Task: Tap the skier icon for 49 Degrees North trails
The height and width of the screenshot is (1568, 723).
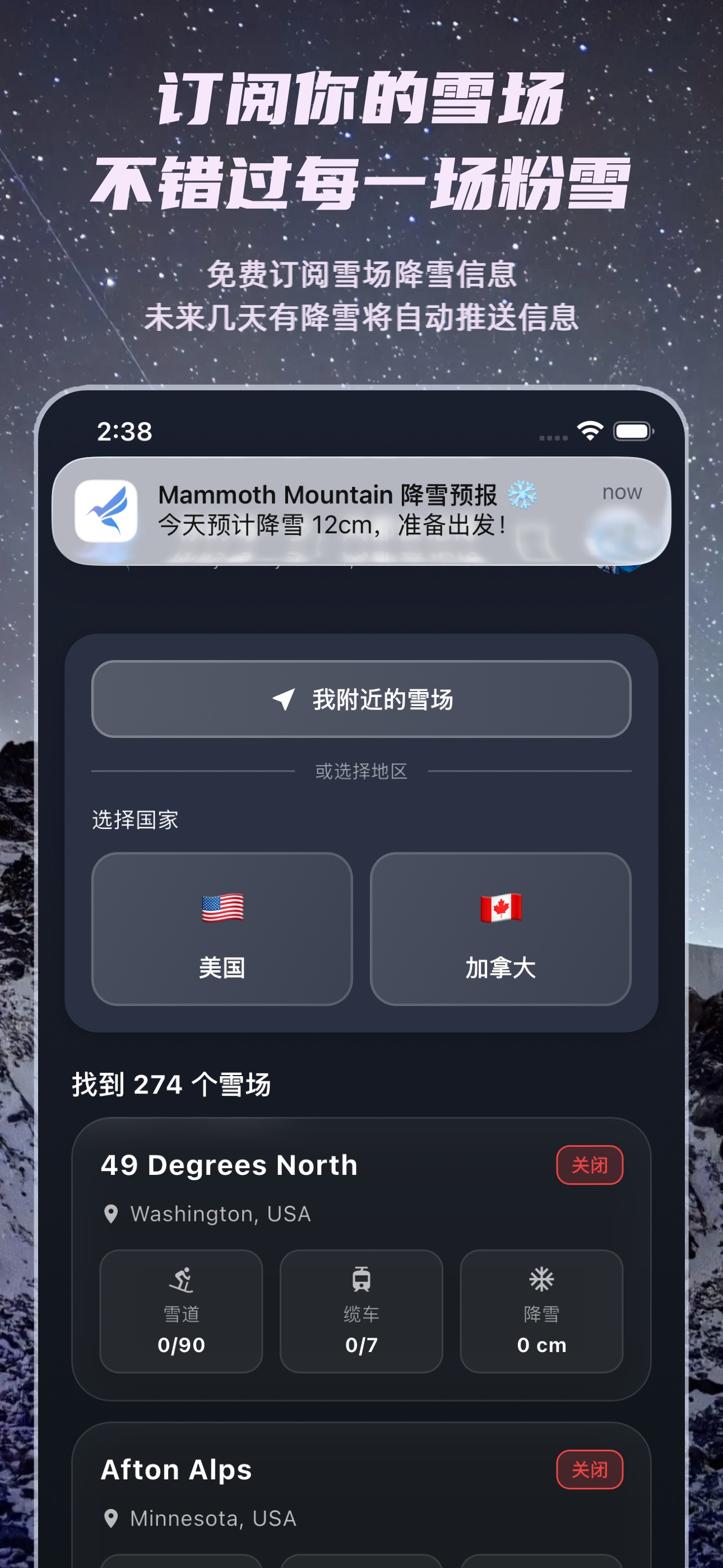Action: pos(182,1279)
